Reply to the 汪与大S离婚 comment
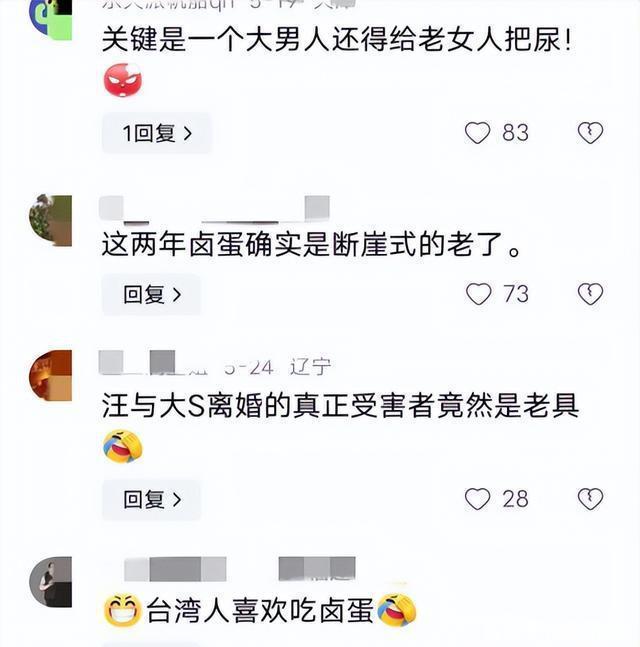Screen dimensions: 640x647 151,499
